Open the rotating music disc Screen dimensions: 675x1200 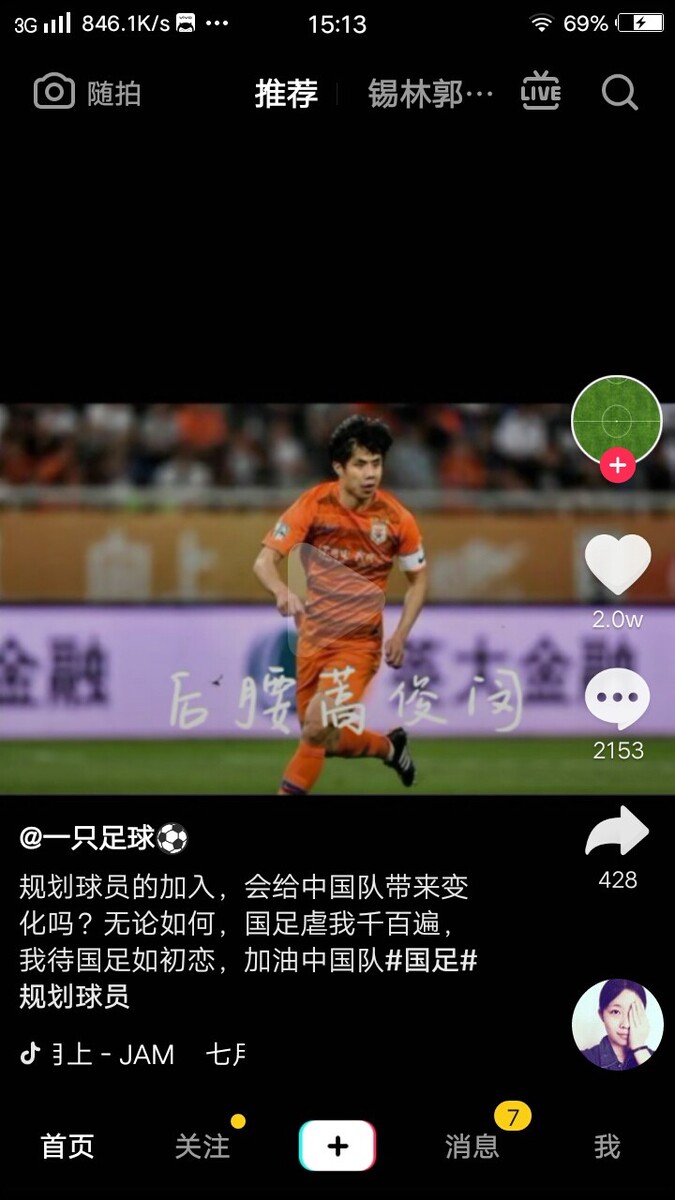click(618, 1024)
